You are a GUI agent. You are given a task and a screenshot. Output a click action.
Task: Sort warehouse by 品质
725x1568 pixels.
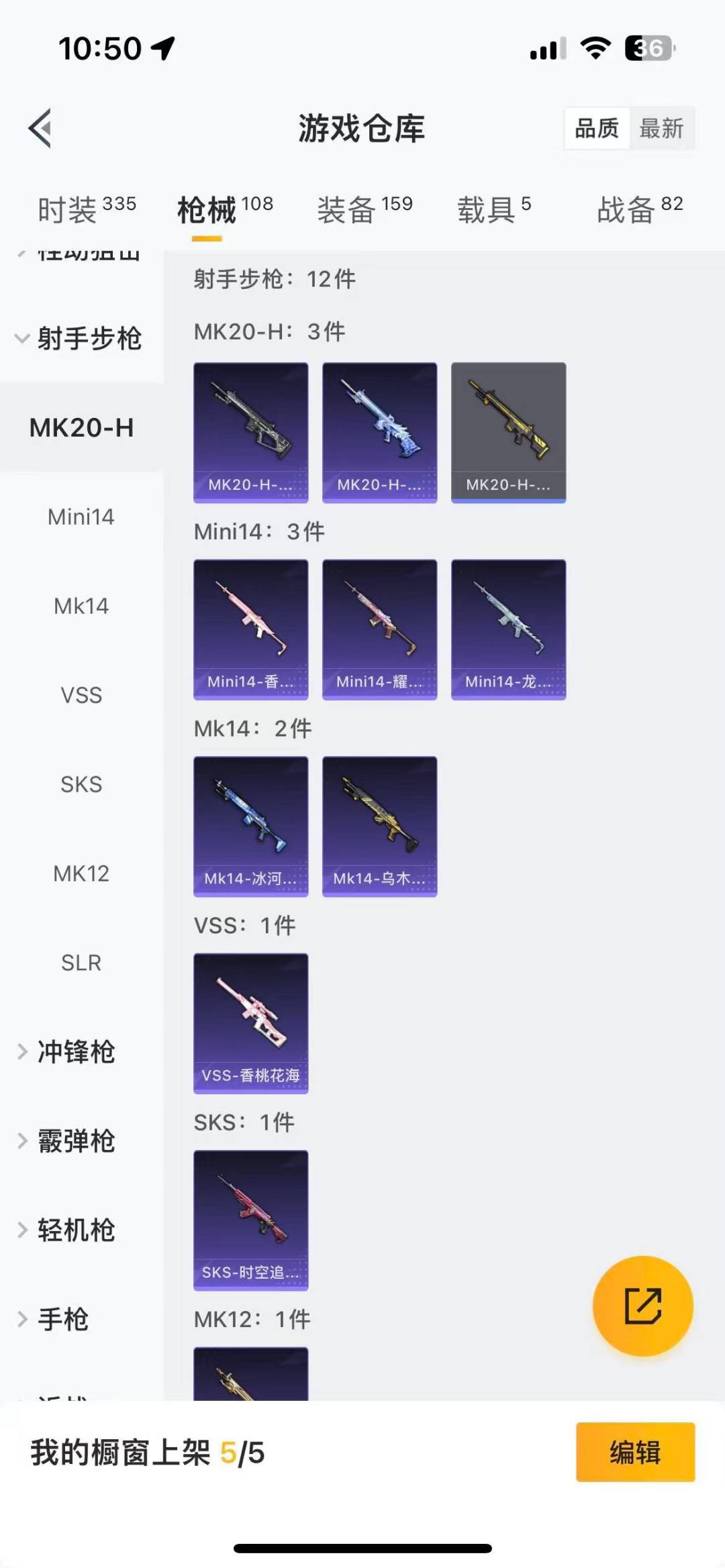coord(597,128)
